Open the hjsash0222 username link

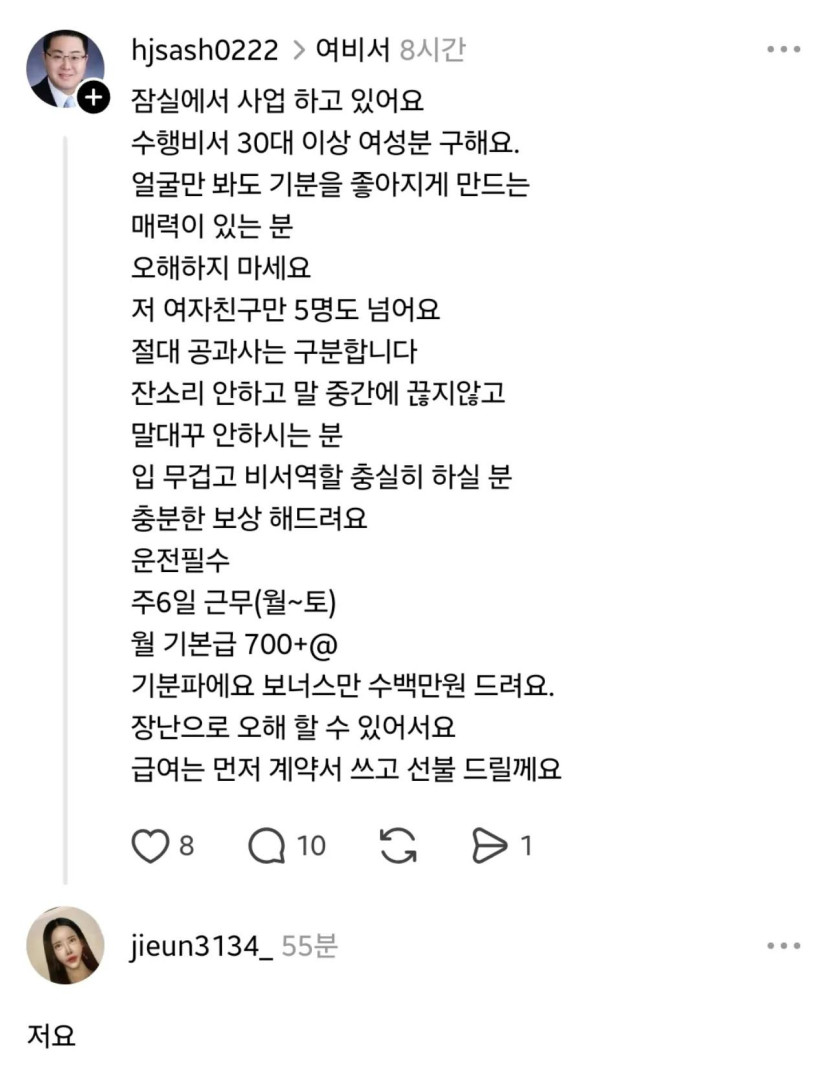(x=203, y=48)
